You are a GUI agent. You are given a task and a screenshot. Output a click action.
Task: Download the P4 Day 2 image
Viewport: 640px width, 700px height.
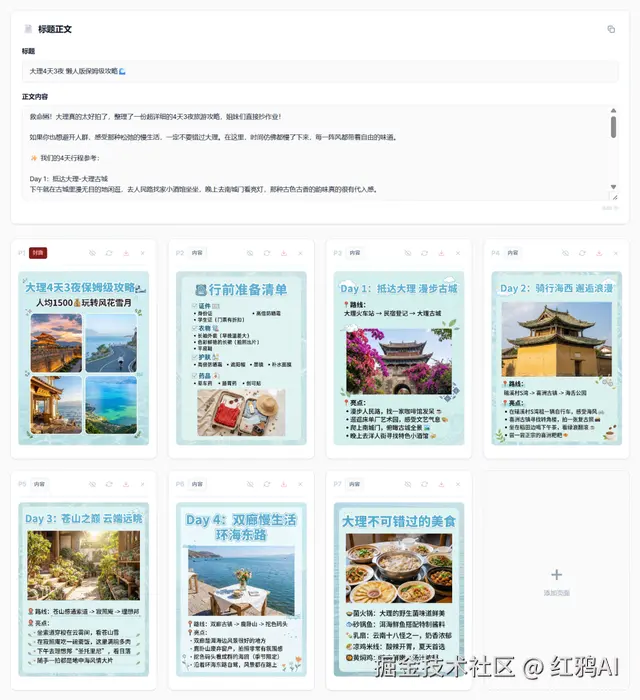[x=599, y=253]
